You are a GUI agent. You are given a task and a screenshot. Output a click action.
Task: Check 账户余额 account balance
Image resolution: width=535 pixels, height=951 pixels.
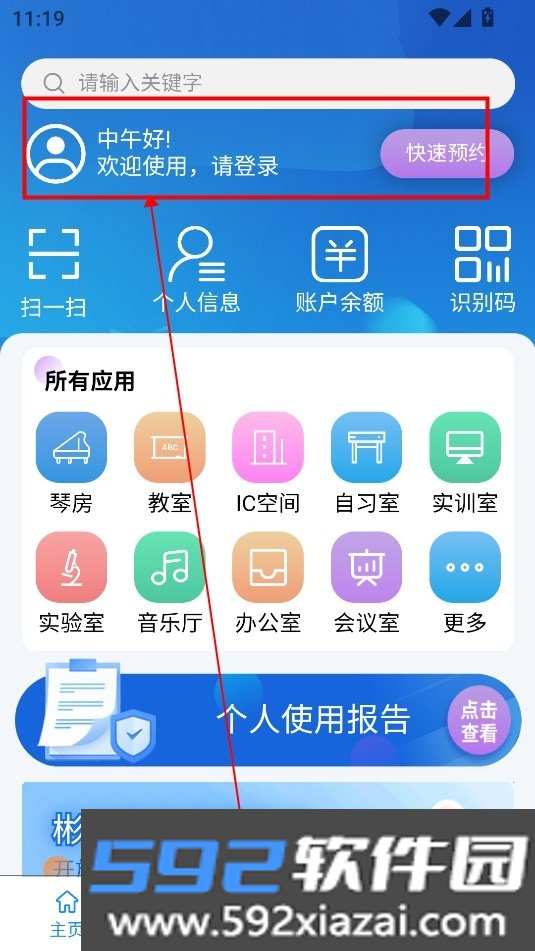[x=340, y=270]
